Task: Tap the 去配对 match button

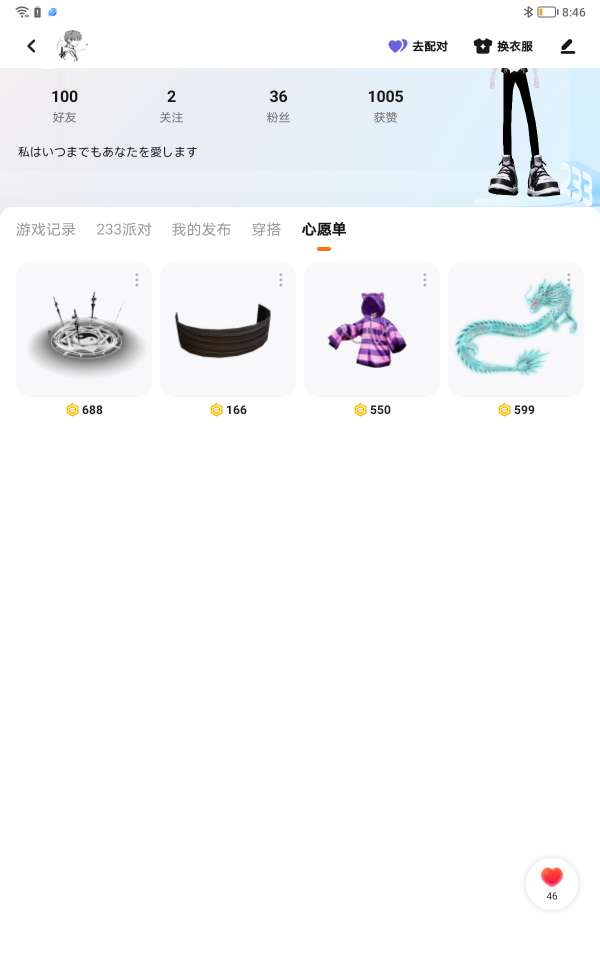Action: tap(418, 46)
